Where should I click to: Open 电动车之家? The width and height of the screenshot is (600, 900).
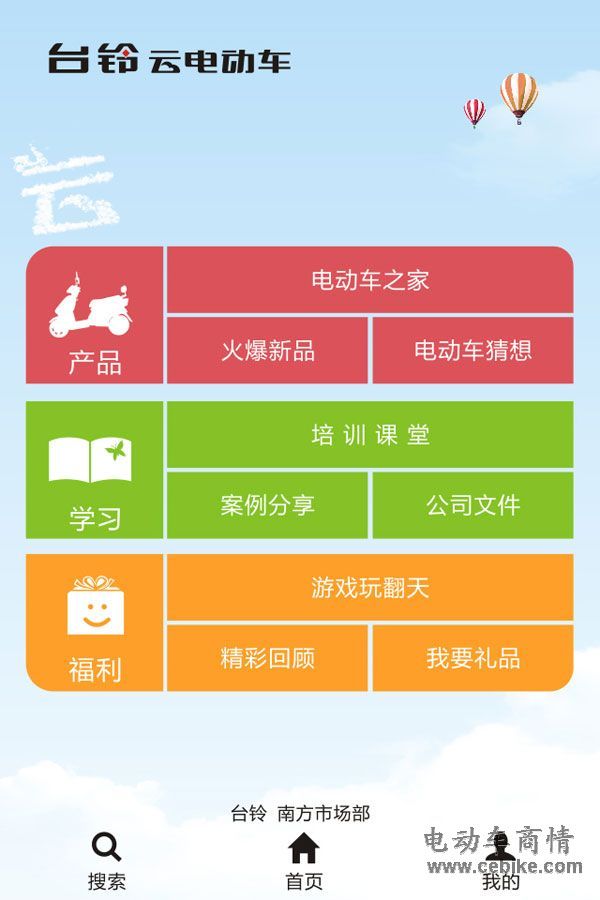370,280
